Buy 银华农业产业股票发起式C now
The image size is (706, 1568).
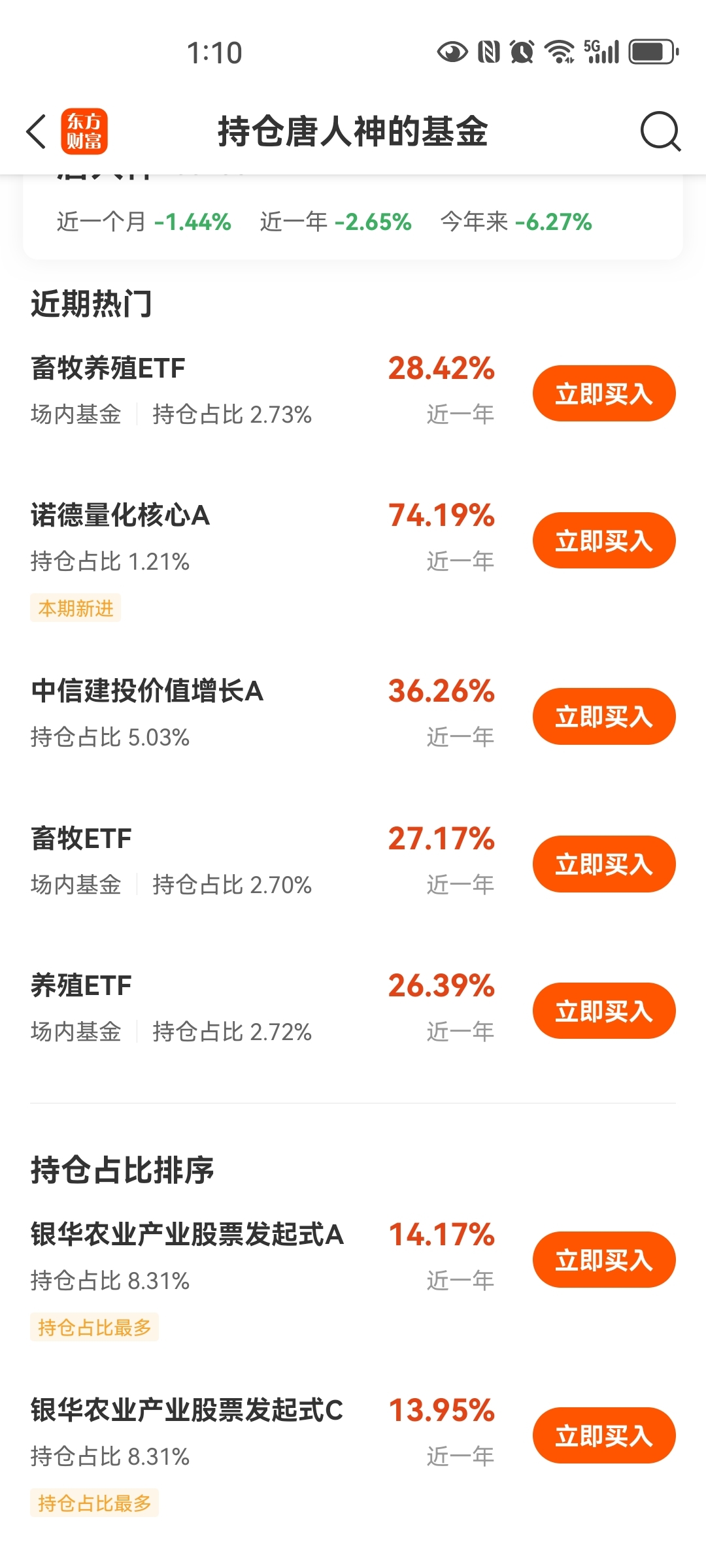(604, 1435)
